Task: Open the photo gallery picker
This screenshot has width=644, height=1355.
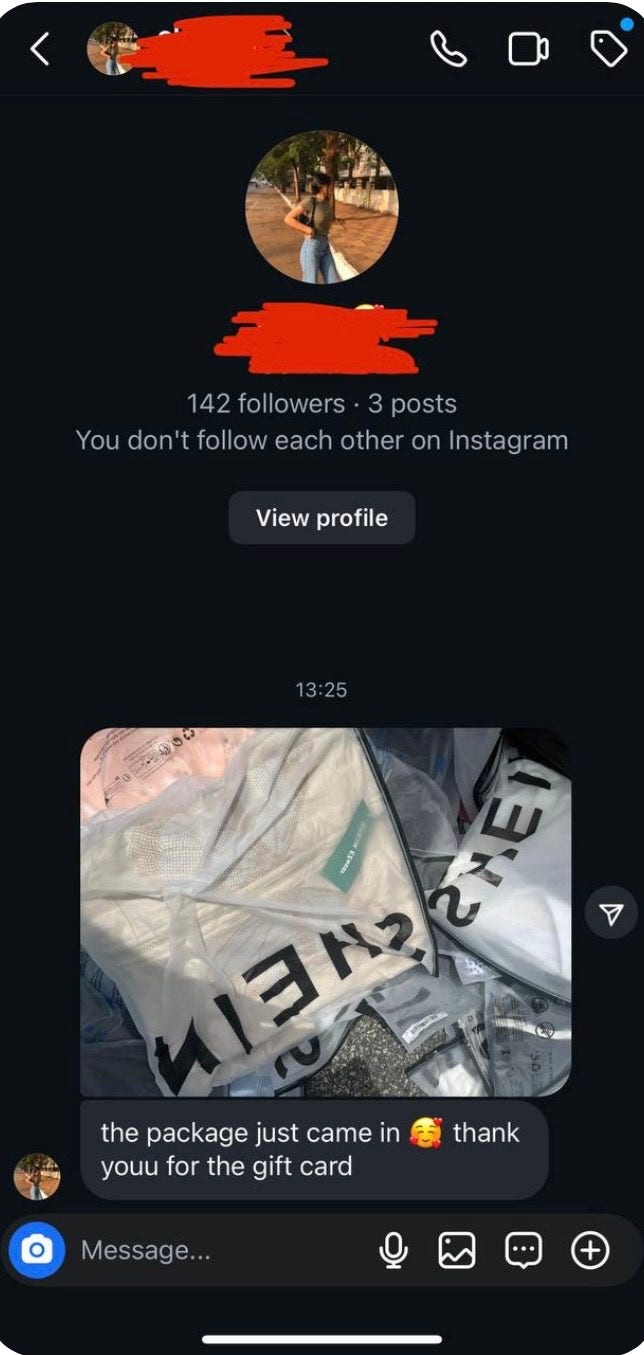Action: coord(457,1250)
